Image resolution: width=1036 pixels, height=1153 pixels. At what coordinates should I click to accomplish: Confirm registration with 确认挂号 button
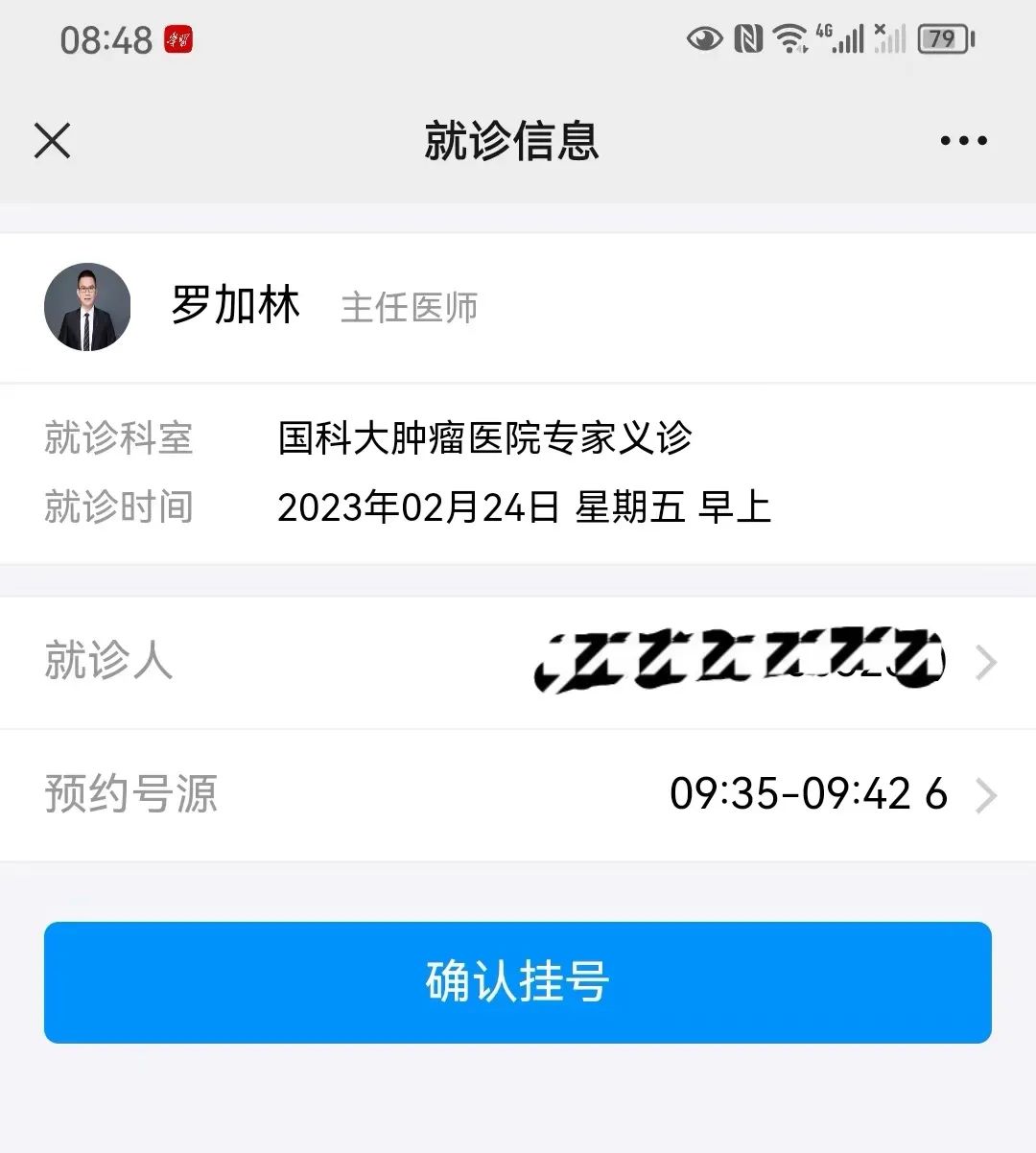pyautogui.click(x=518, y=982)
